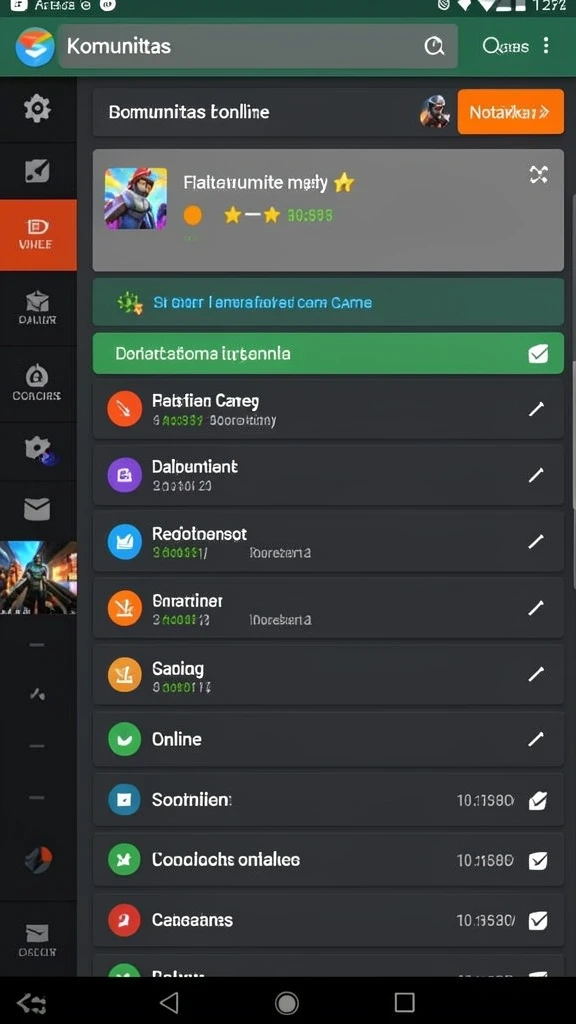Toggle the Caeaains checkbox
576x1024 pixels.
[x=537, y=921]
